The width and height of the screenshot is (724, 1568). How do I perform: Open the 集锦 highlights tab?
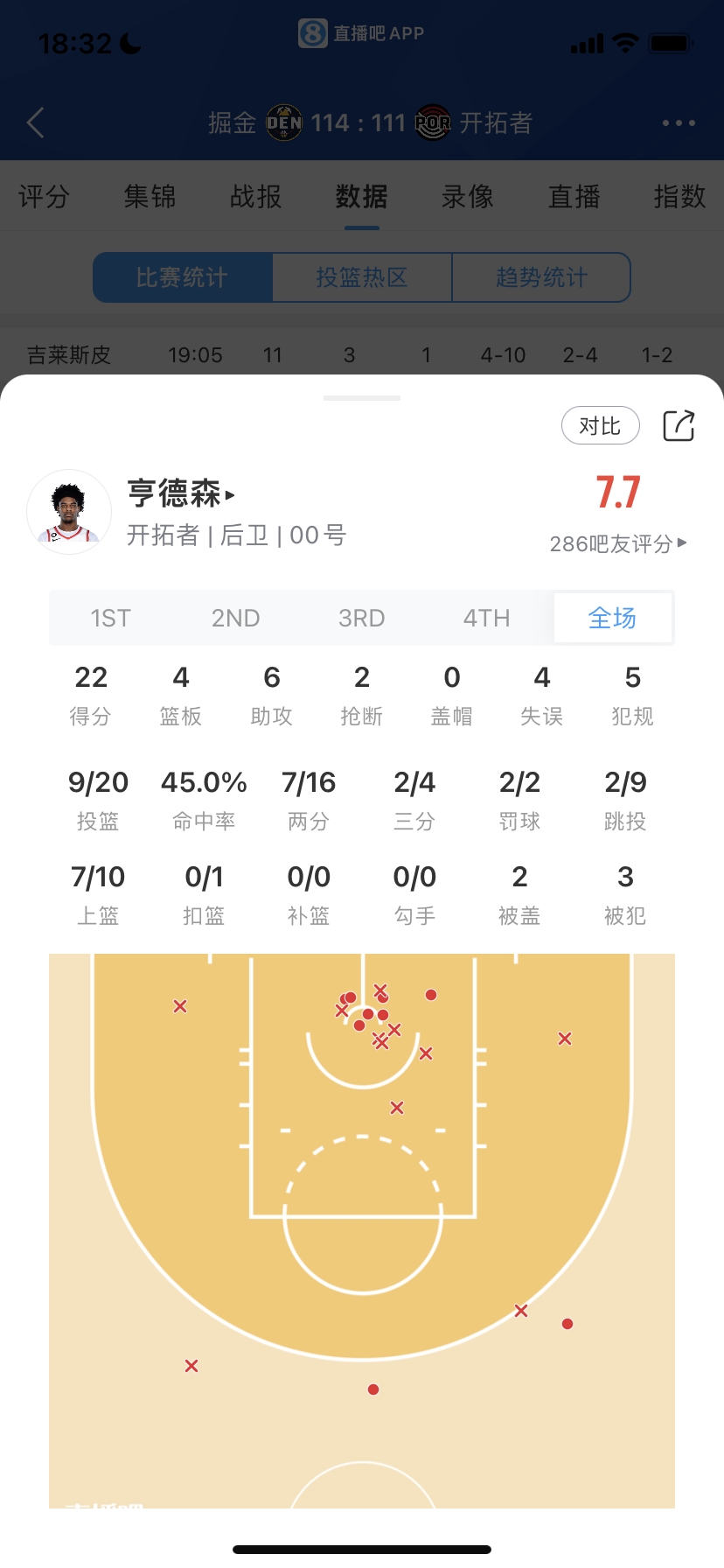tap(150, 197)
